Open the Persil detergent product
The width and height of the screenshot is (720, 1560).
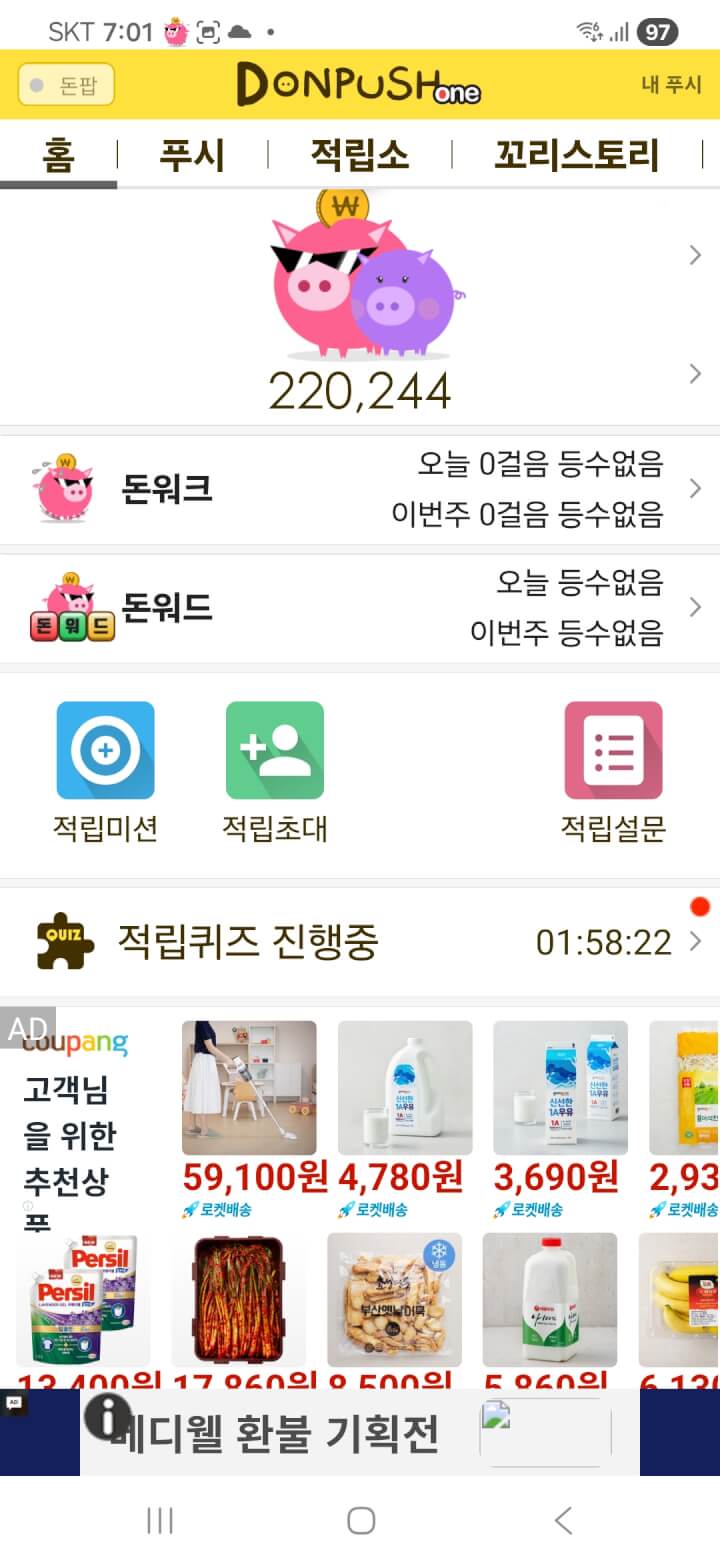click(82, 1300)
